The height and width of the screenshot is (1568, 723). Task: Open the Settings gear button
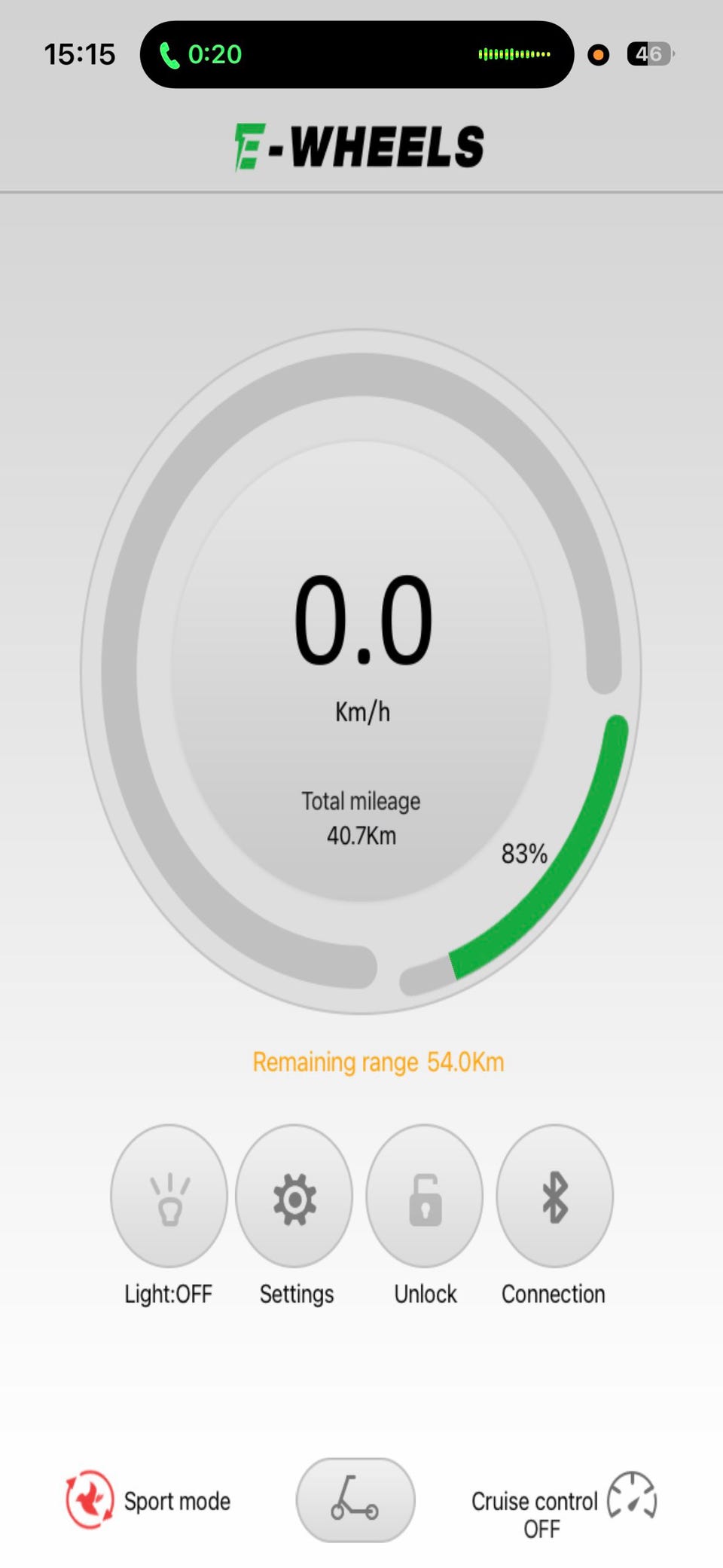pyautogui.click(x=294, y=1196)
